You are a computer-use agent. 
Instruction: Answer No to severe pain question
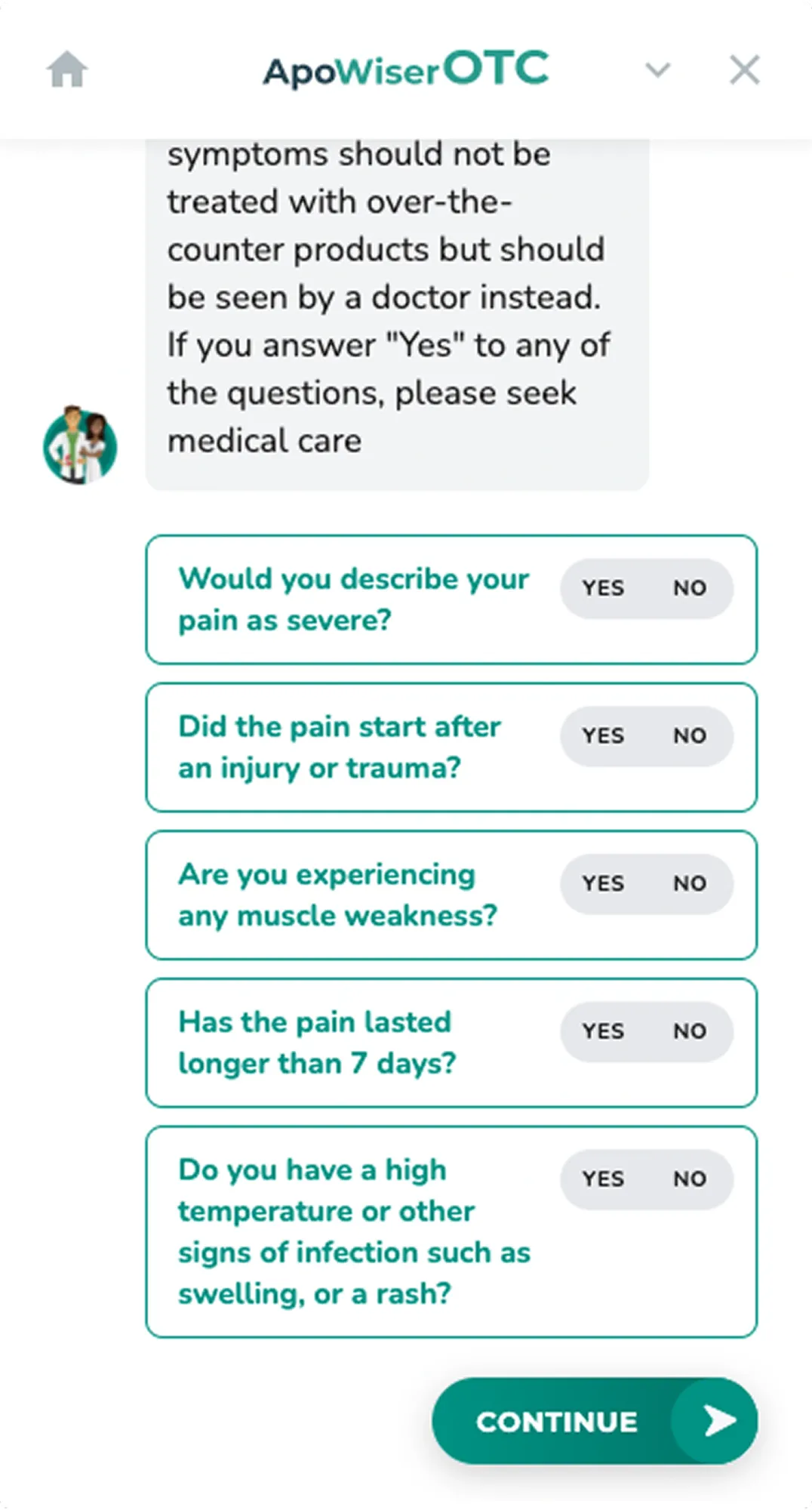click(690, 588)
